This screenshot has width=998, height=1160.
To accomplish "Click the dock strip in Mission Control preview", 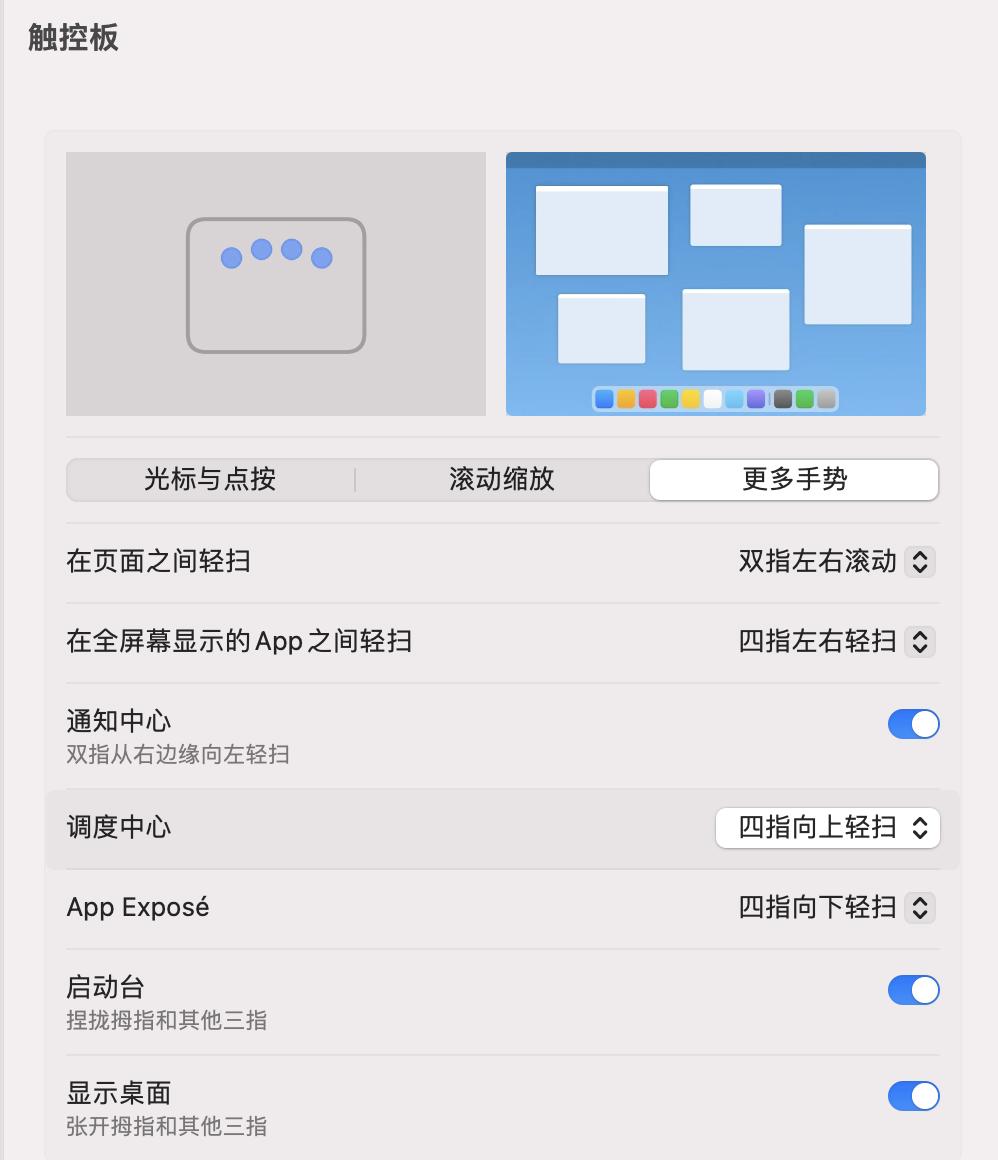I will coord(715,399).
